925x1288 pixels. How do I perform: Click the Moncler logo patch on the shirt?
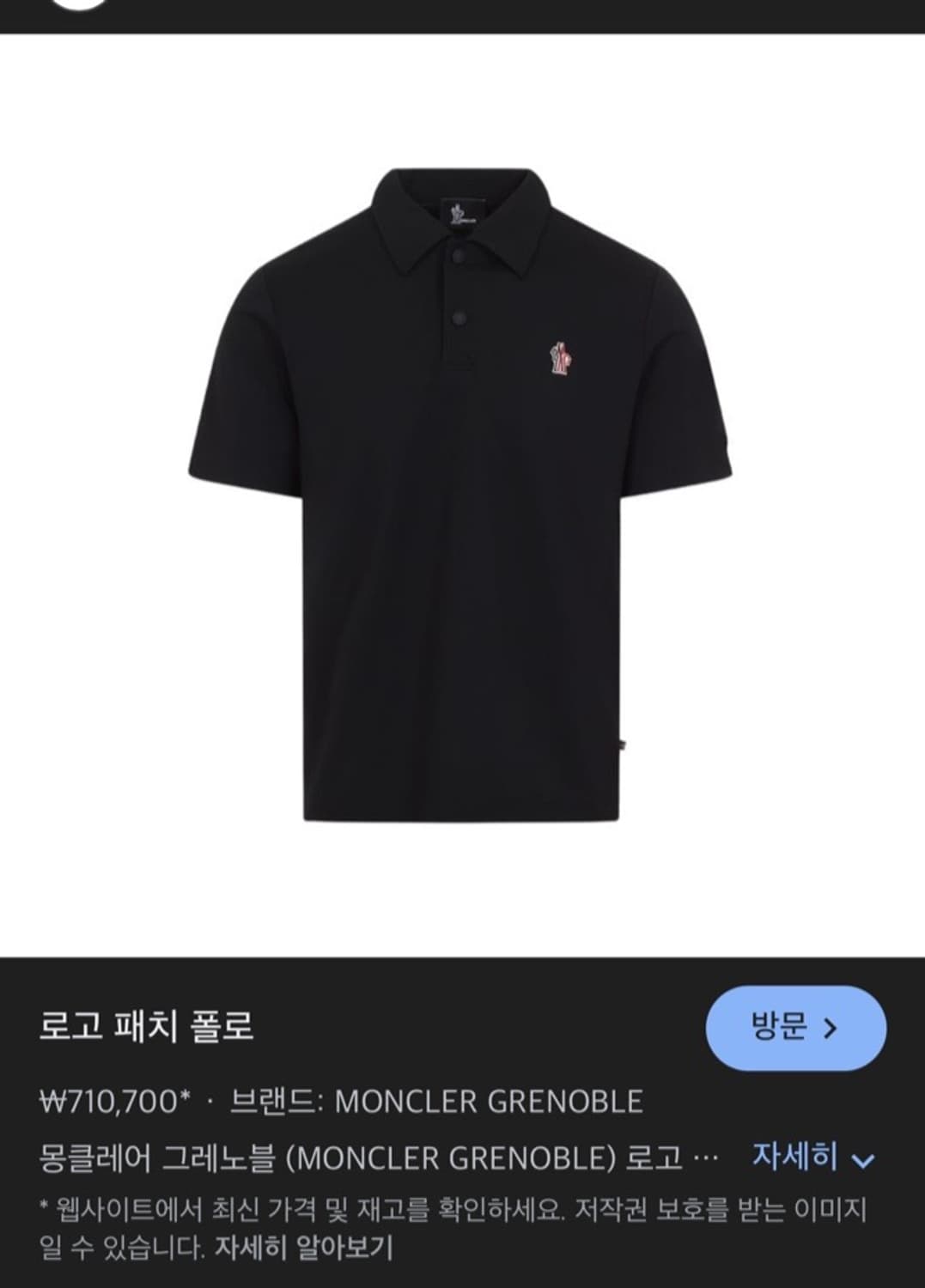click(562, 357)
